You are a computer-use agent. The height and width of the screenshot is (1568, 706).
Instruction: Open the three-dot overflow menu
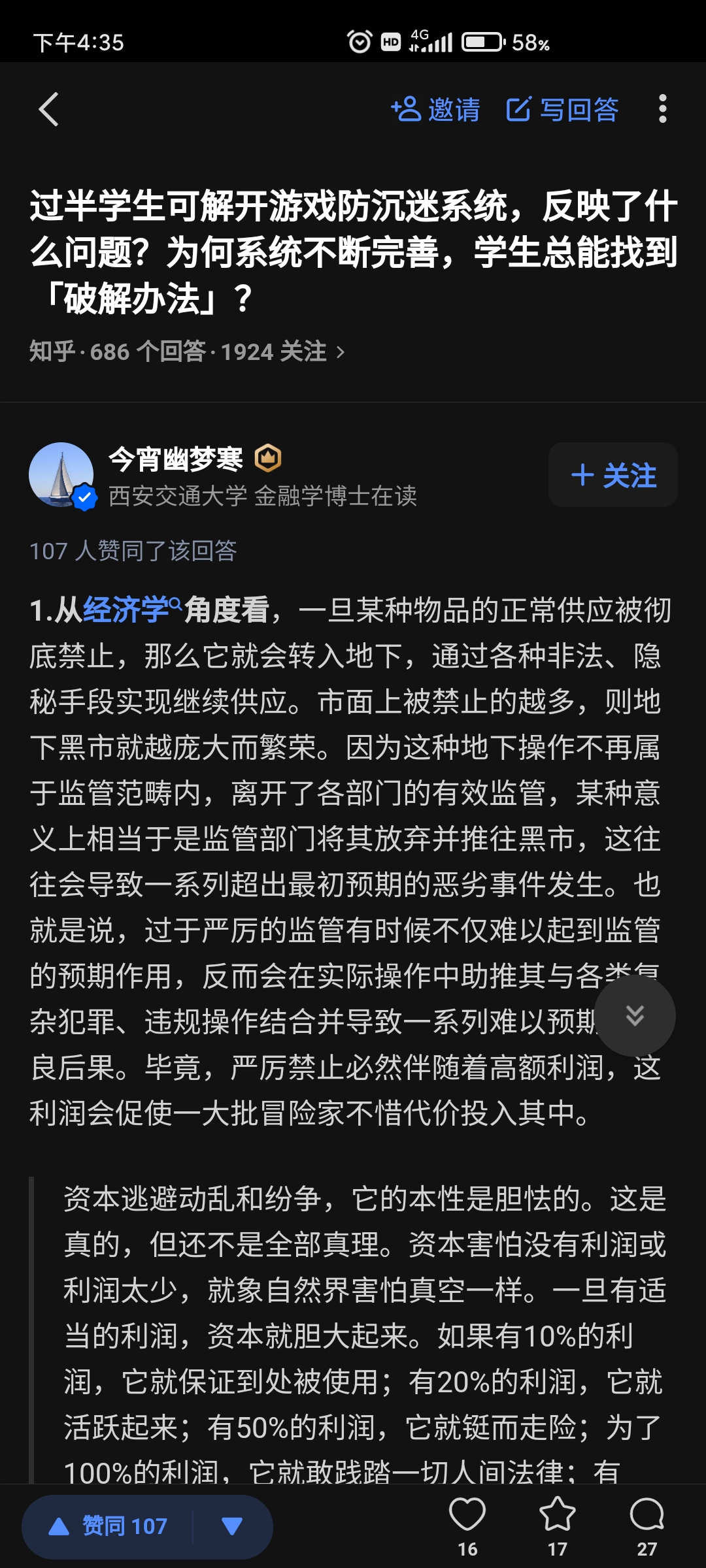click(662, 109)
